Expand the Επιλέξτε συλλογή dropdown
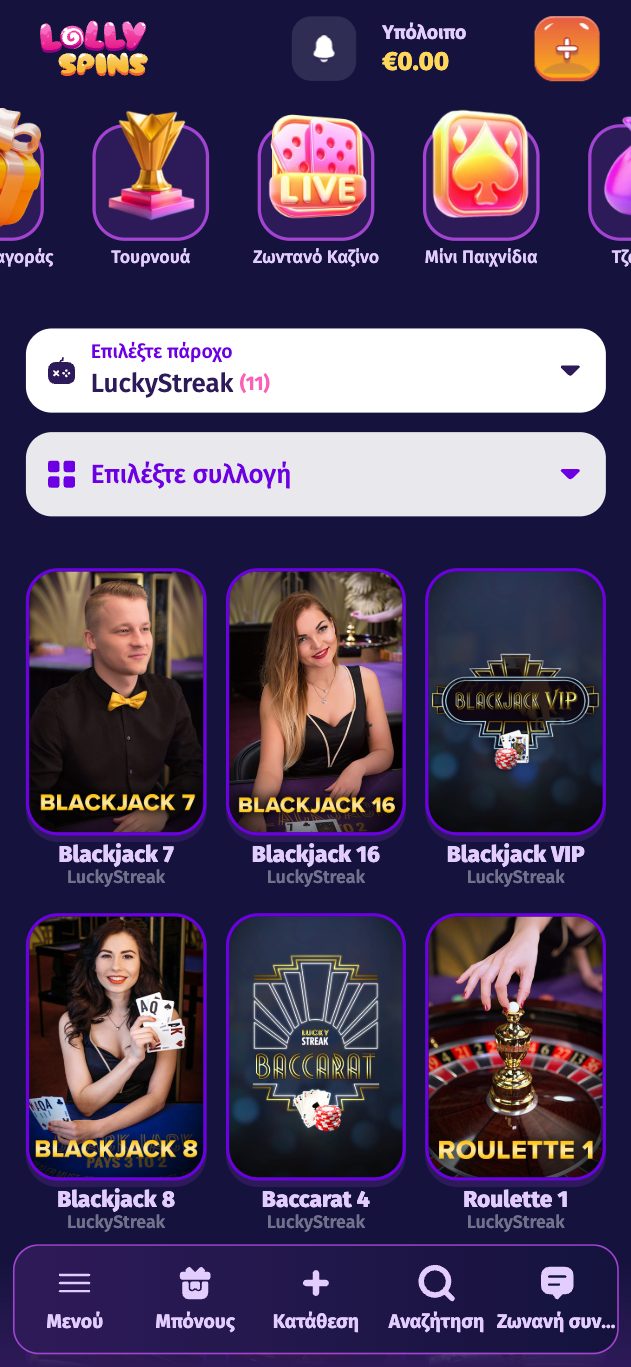Screen dimensions: 631x1367 315,474
